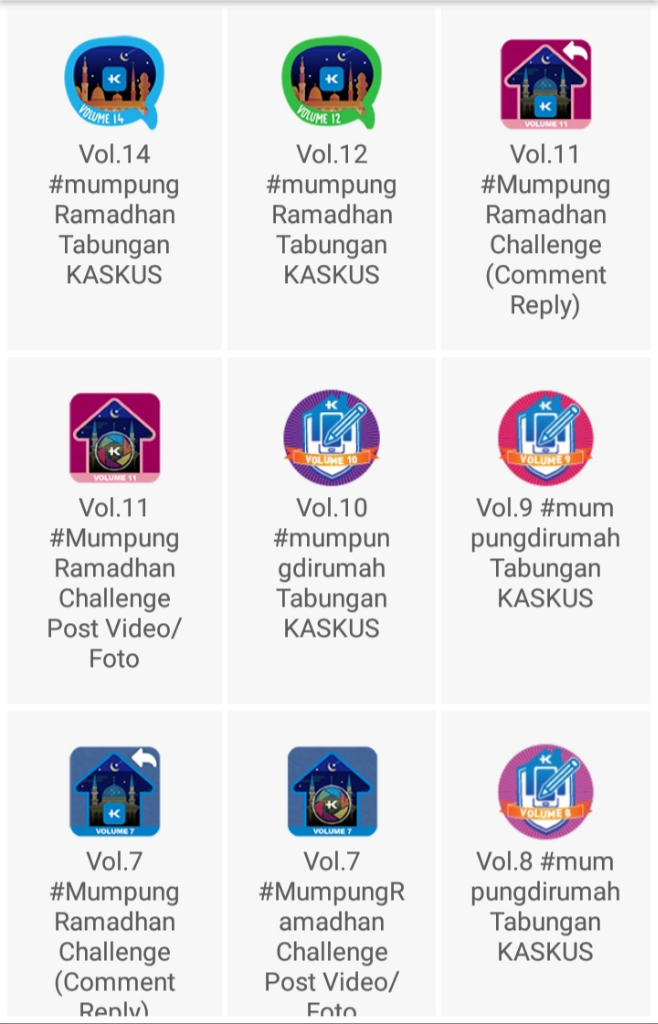View Vol.7 Ramadhan Challenge Comment Reply badge

(x=114, y=791)
